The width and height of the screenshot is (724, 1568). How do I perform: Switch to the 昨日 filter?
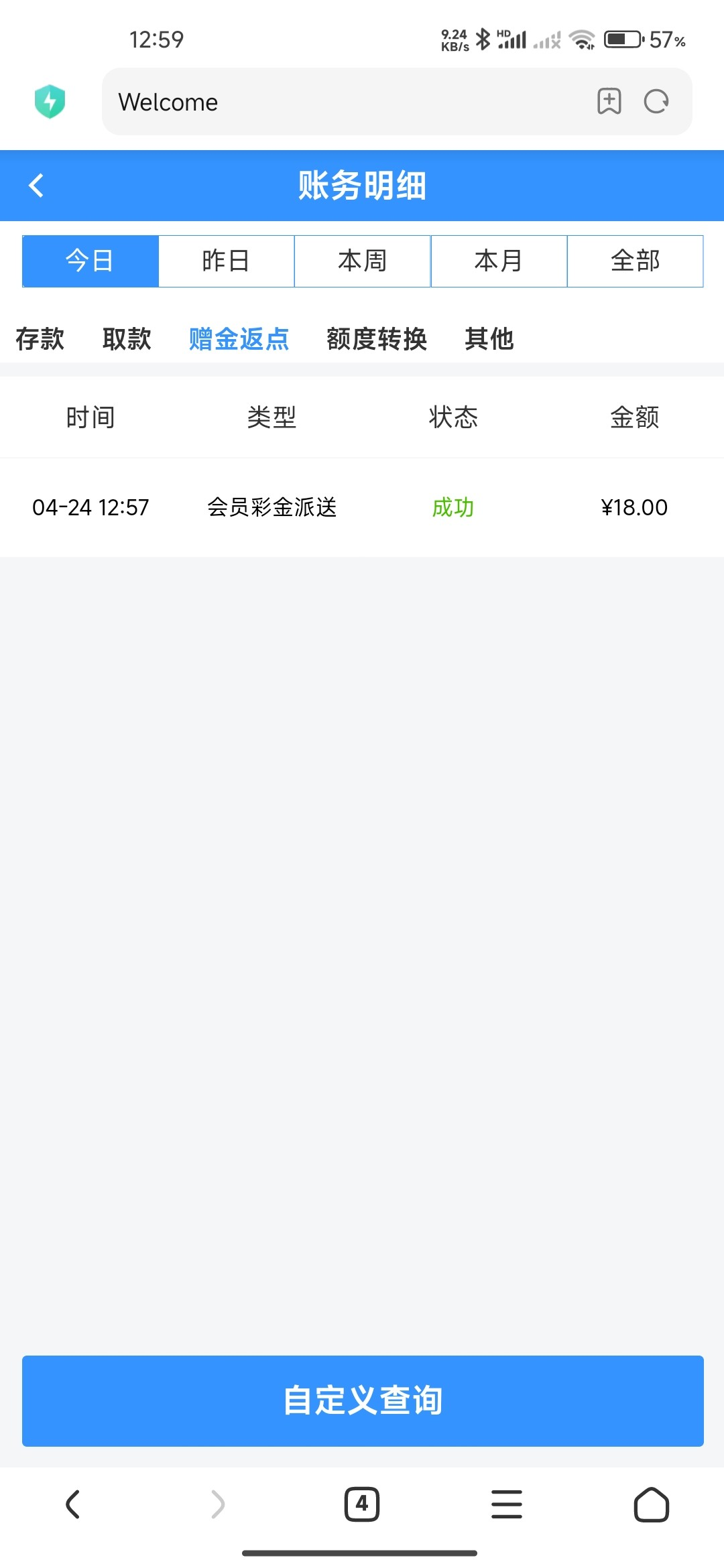[227, 261]
